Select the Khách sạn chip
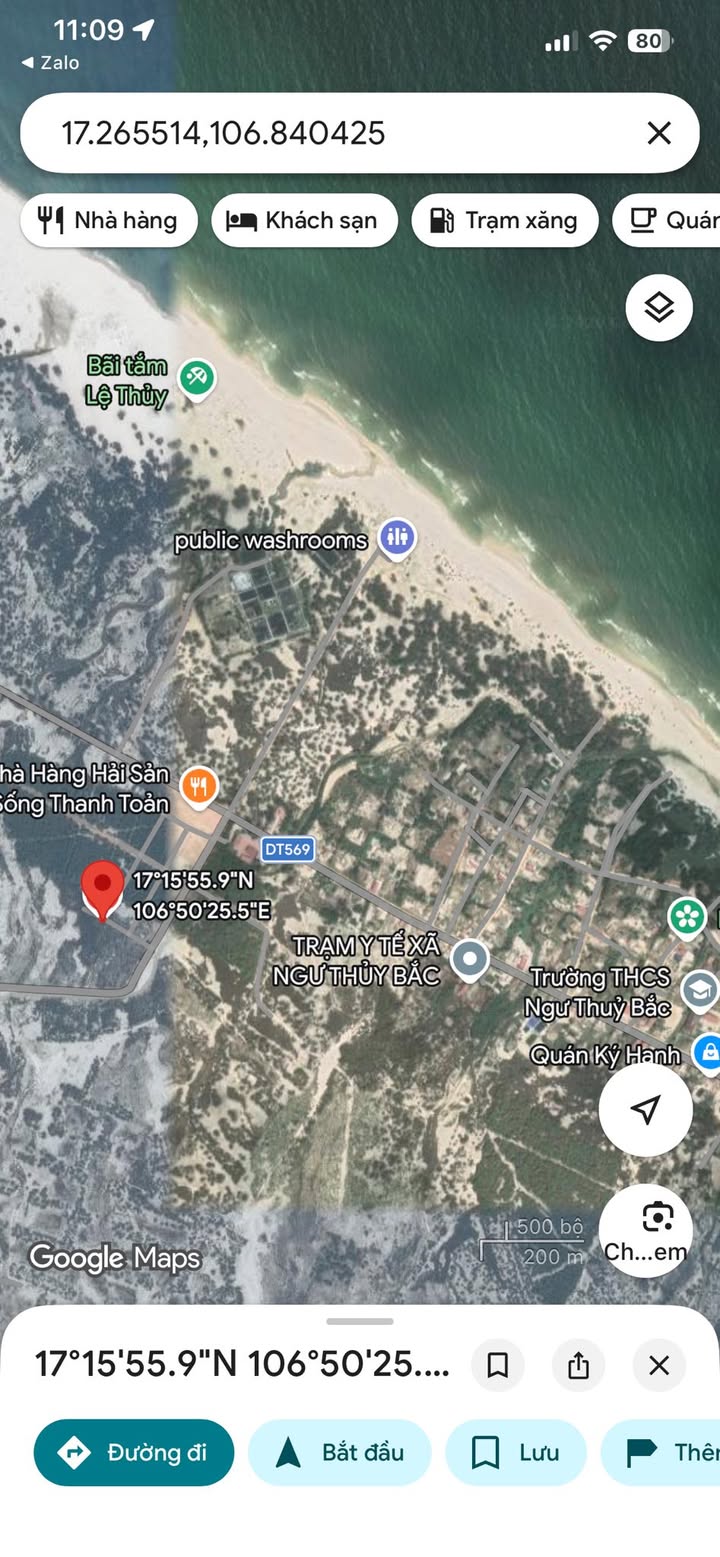 [305, 221]
